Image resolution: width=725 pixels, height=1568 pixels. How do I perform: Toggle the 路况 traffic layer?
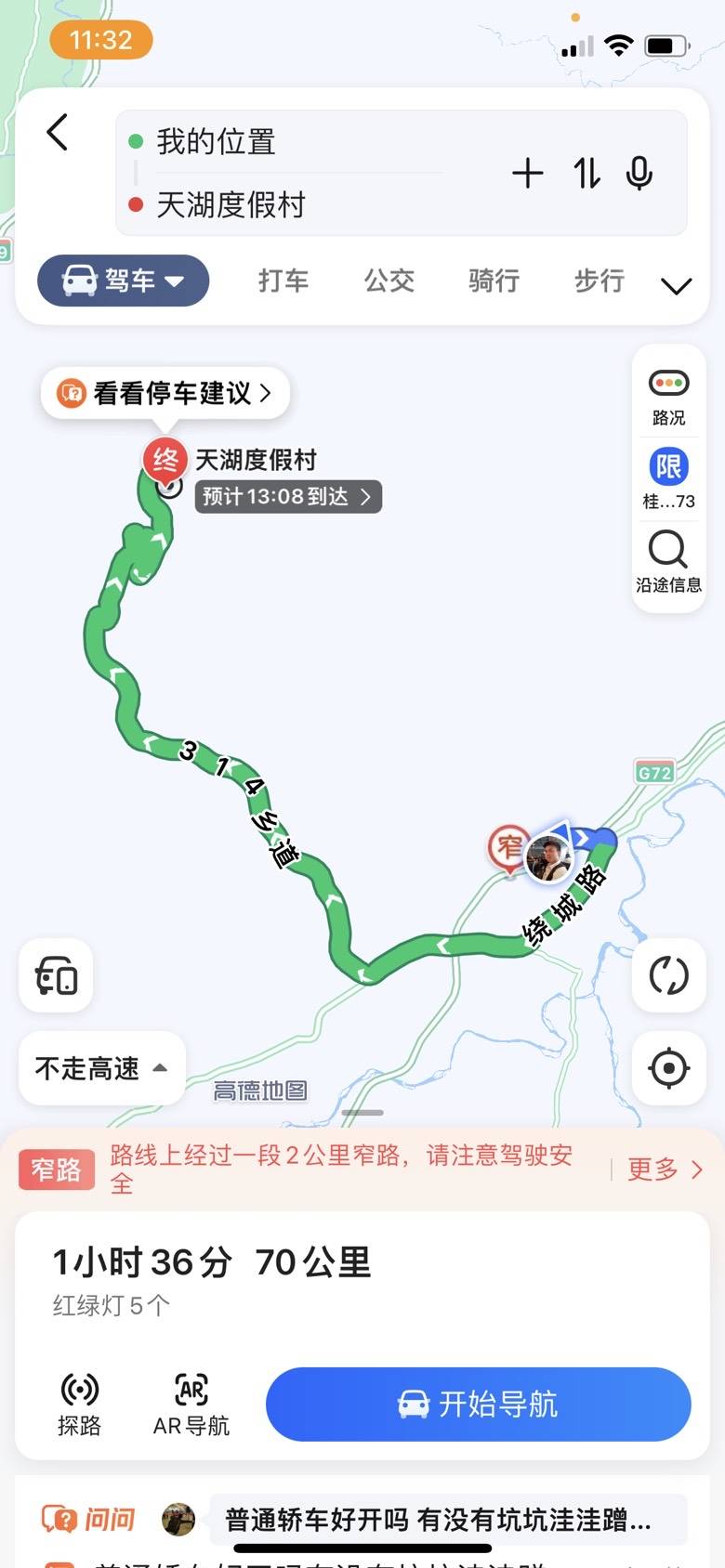668,396
